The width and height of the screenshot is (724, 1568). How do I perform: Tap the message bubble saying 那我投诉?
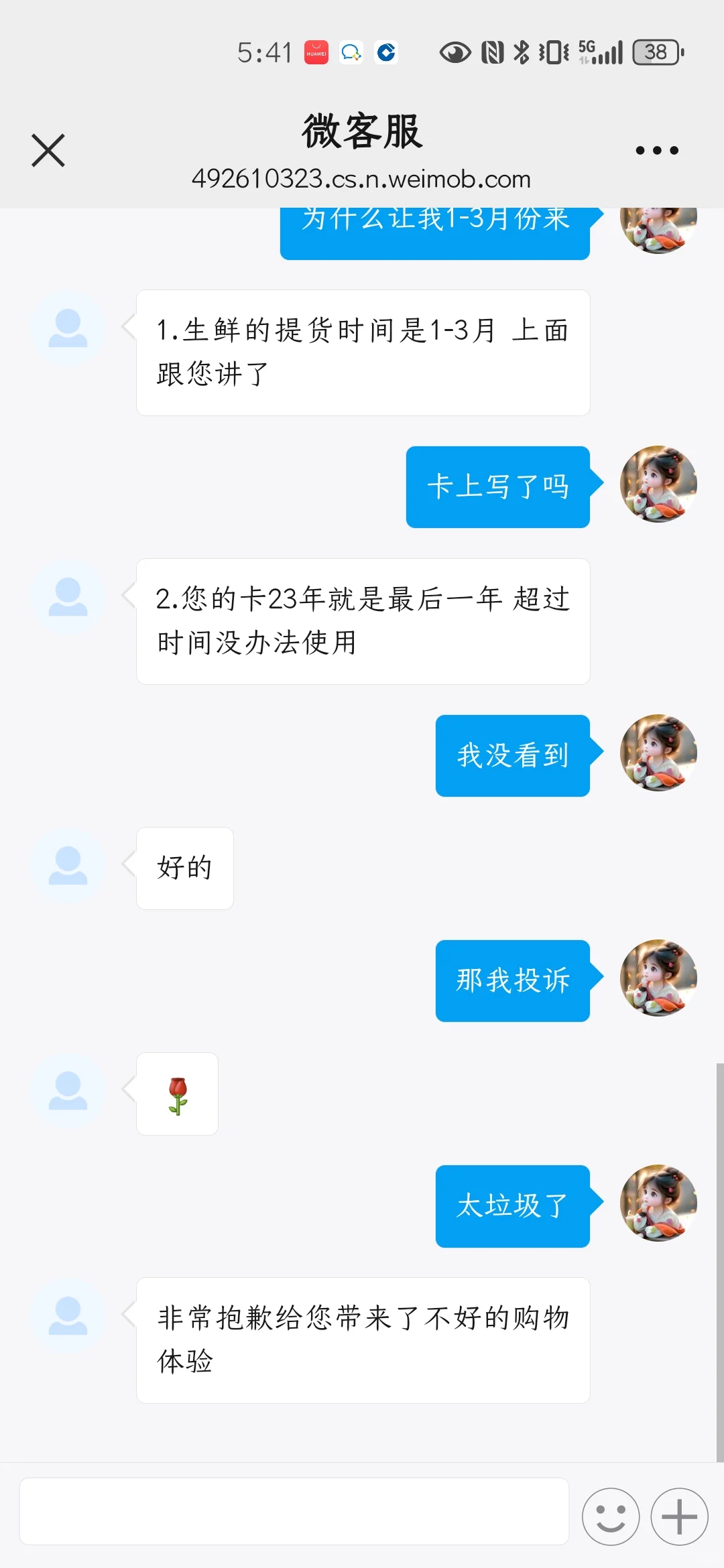pos(513,979)
